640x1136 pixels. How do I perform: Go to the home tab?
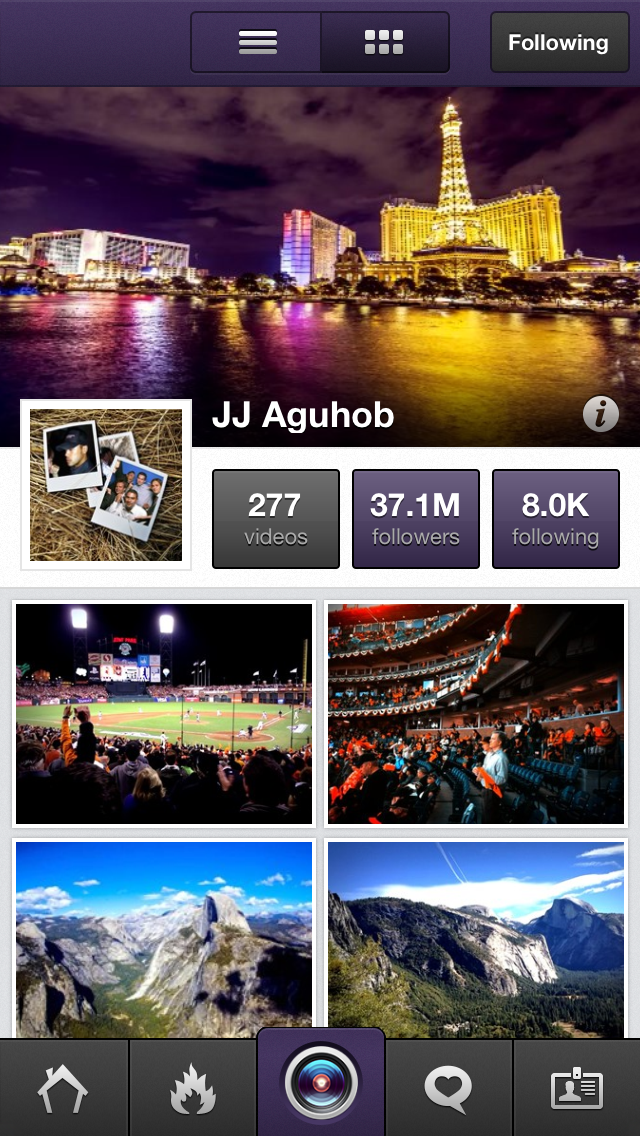(x=64, y=1089)
